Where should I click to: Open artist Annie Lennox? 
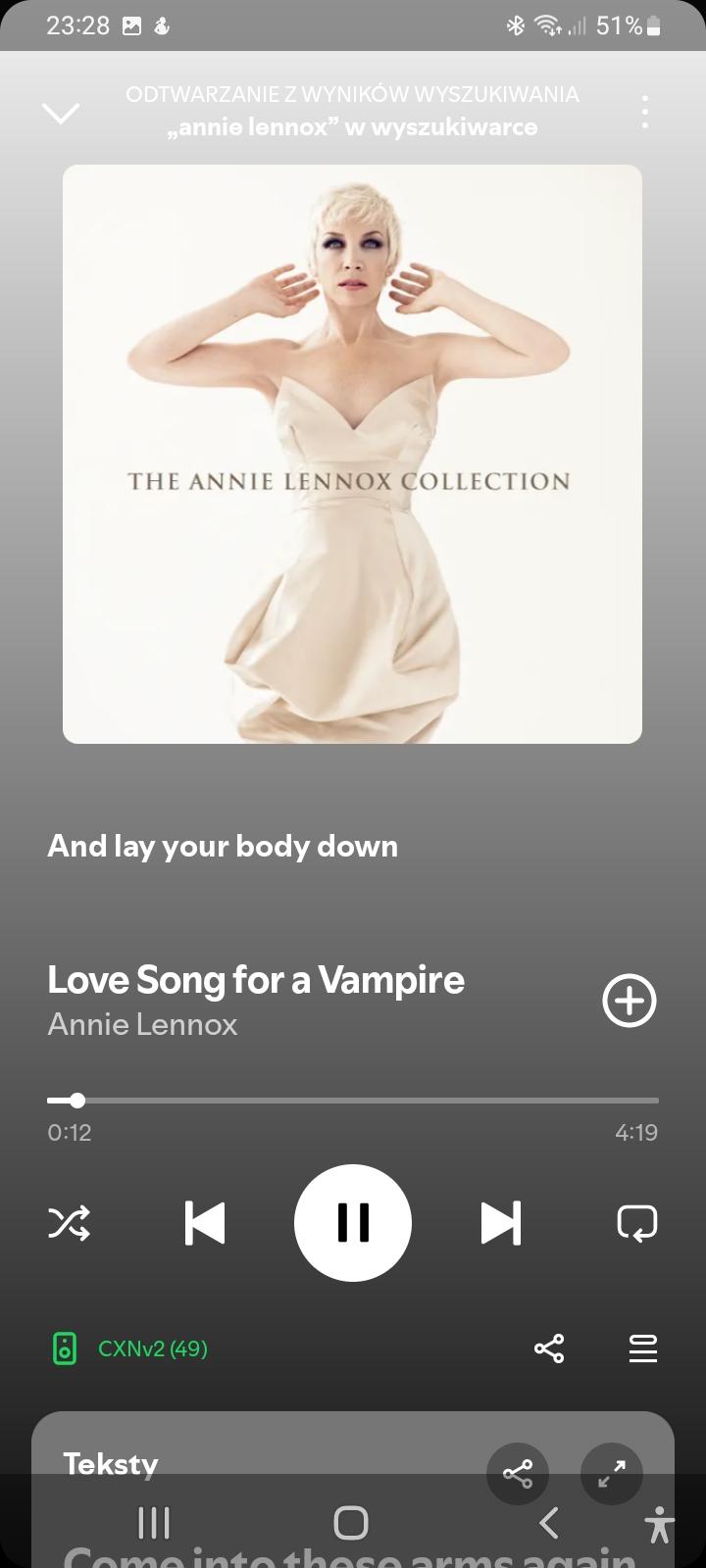pos(142,1024)
